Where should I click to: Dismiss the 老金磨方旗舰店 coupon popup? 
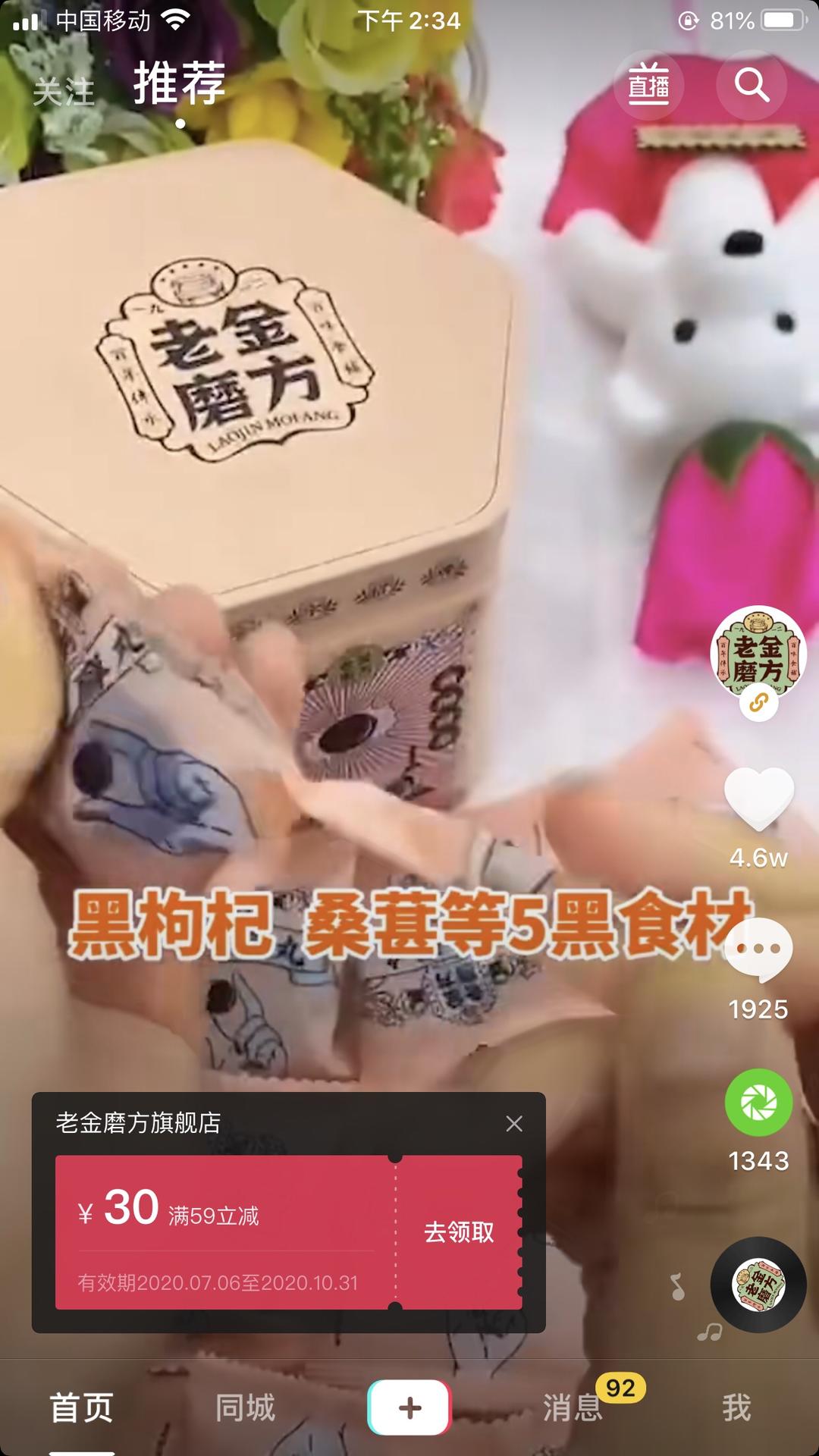click(x=514, y=1124)
